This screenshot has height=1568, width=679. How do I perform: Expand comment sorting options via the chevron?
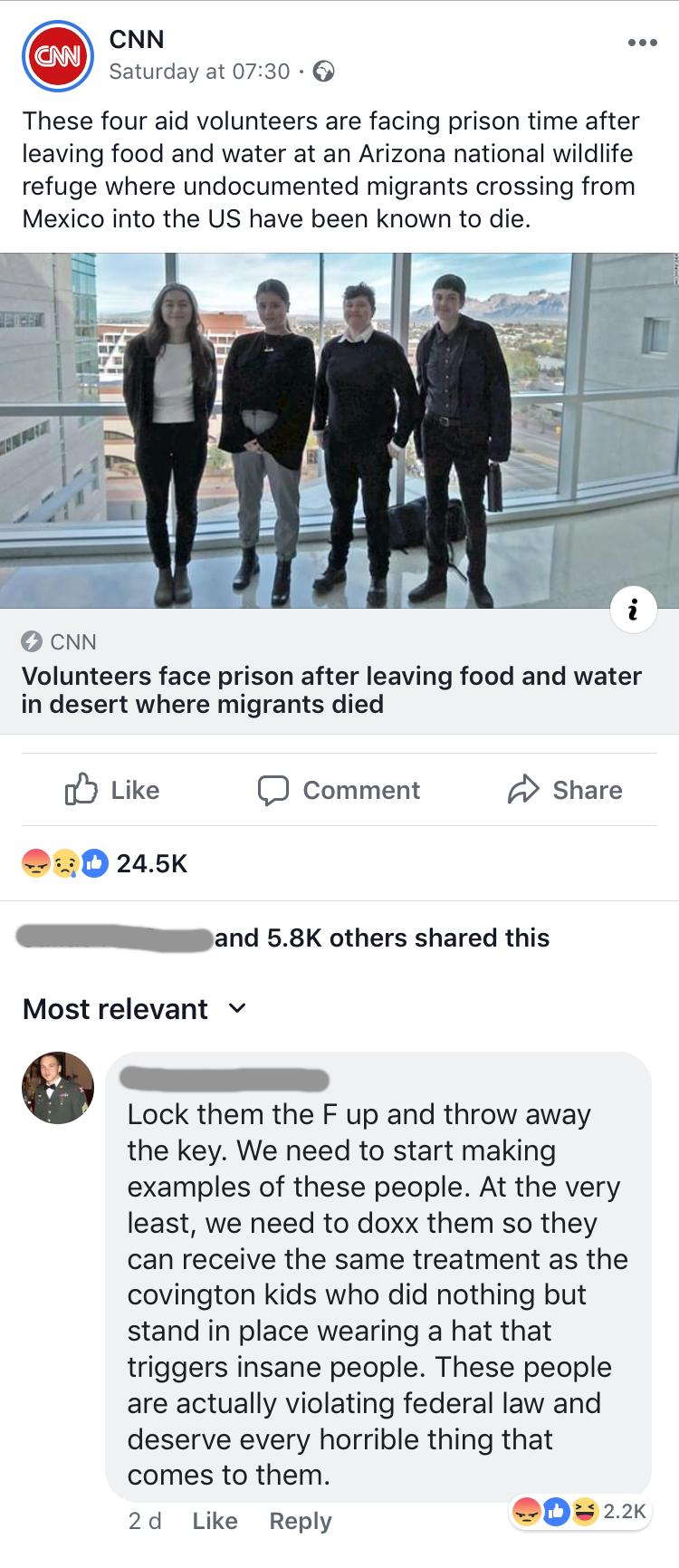(x=237, y=1009)
